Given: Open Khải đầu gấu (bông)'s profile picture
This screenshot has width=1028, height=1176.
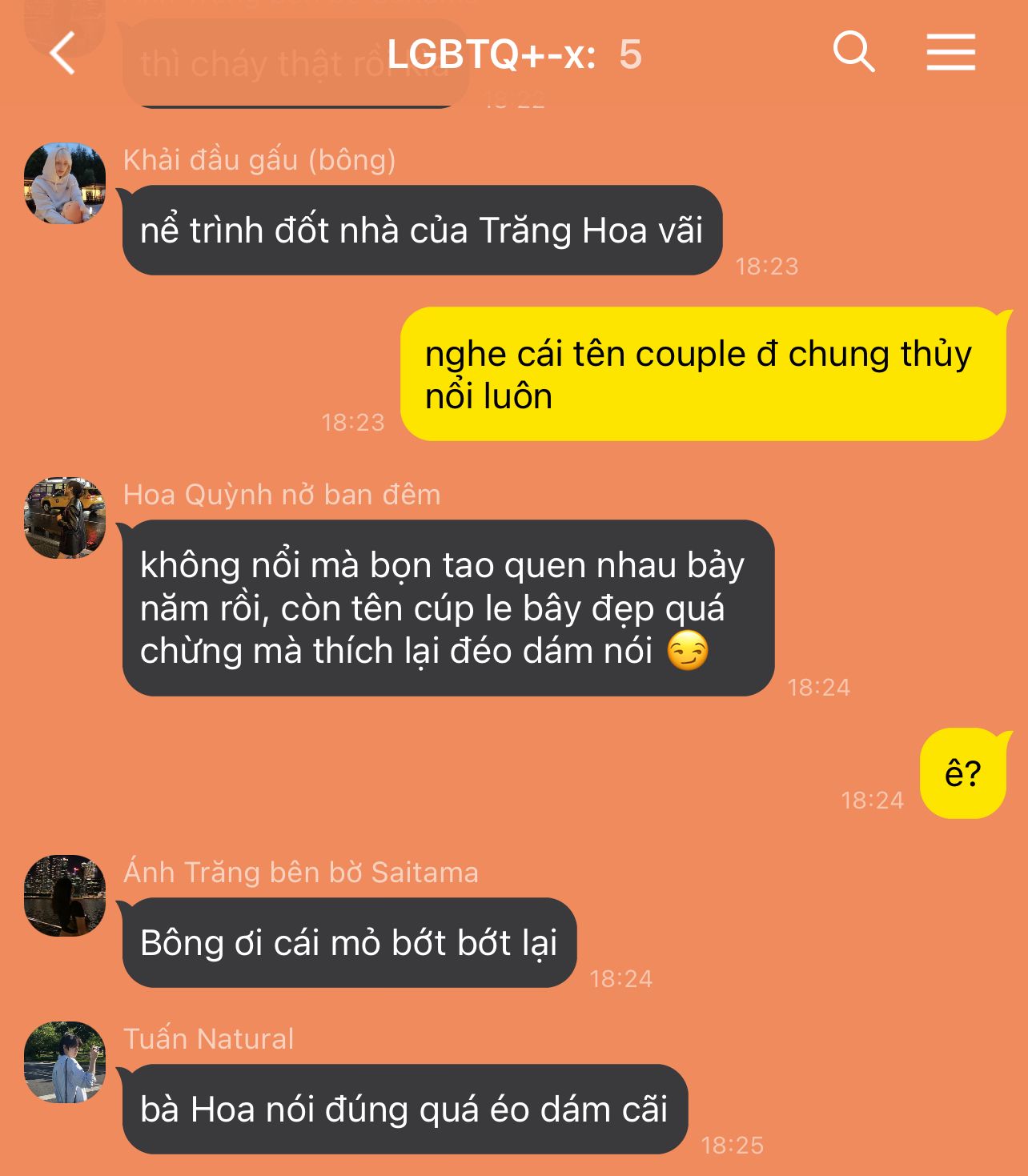Looking at the screenshot, I should (x=65, y=183).
